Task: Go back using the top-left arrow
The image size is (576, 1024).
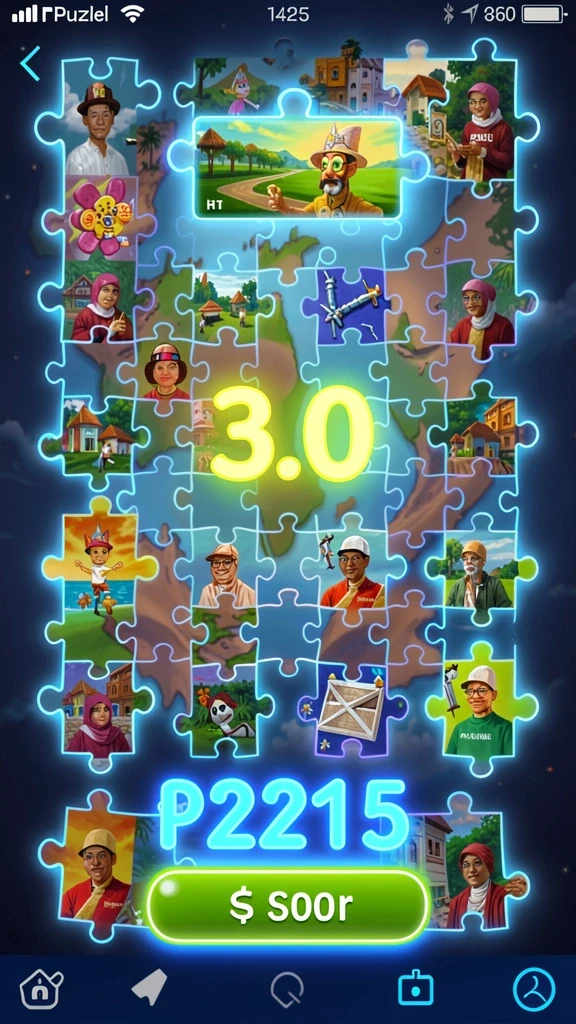Action: (30, 63)
